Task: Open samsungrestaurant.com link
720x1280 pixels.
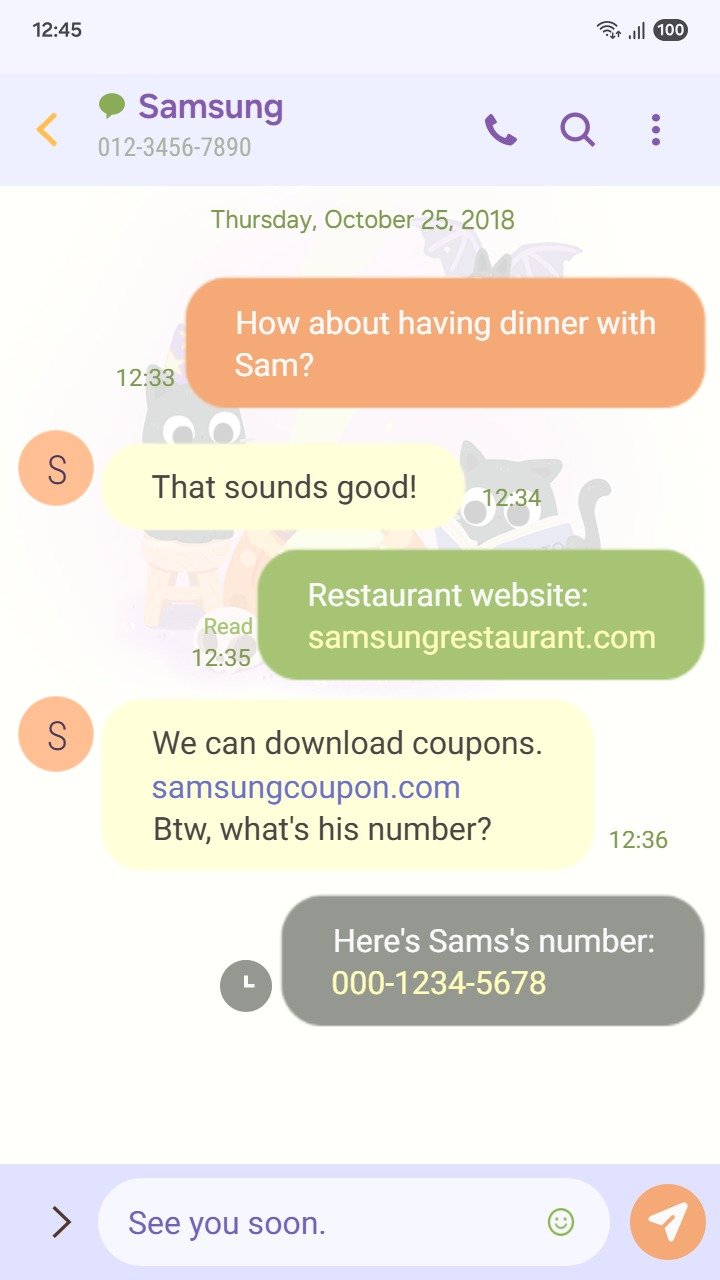Action: (481, 638)
